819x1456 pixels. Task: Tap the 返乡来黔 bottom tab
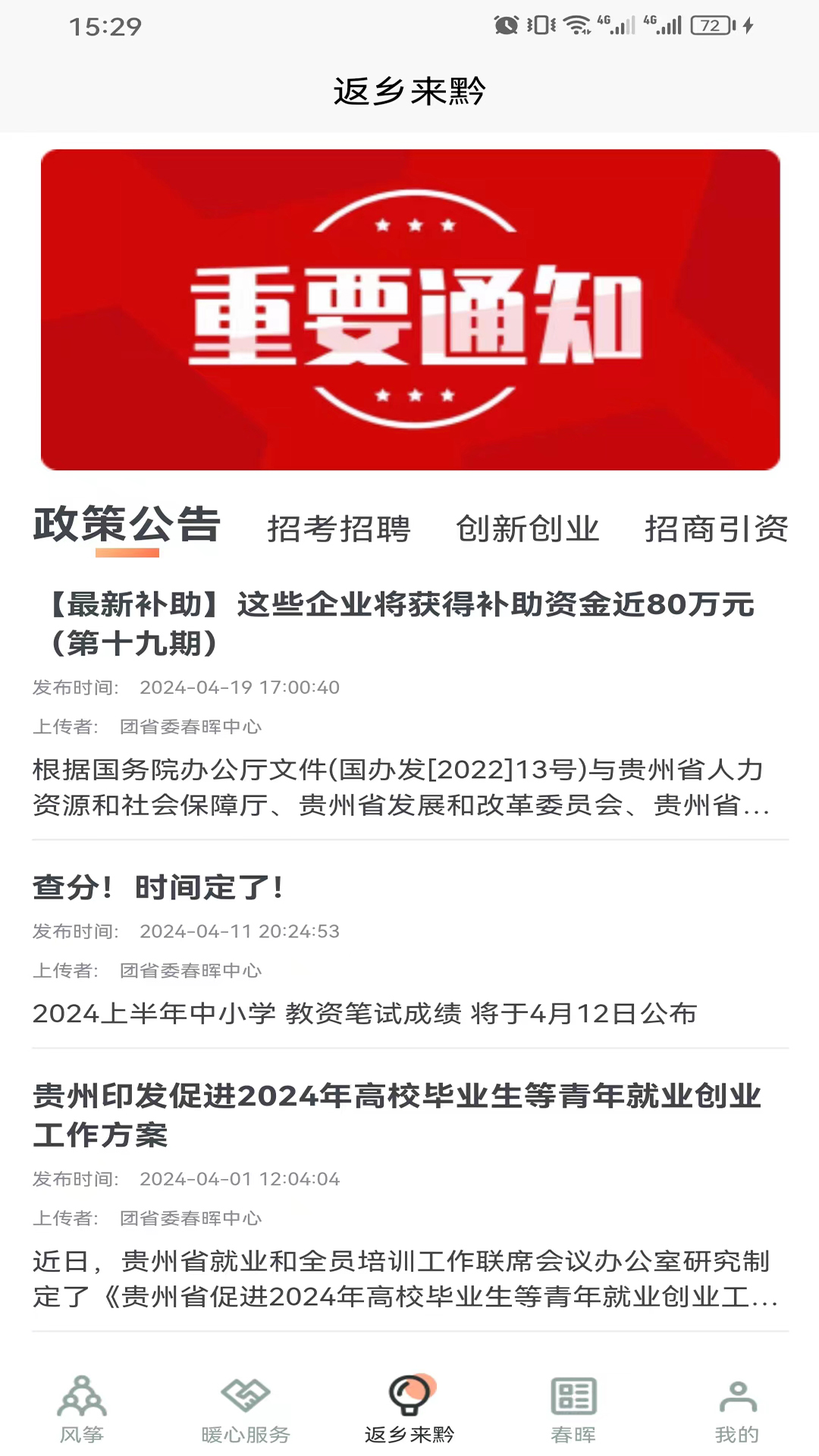[x=409, y=1409]
